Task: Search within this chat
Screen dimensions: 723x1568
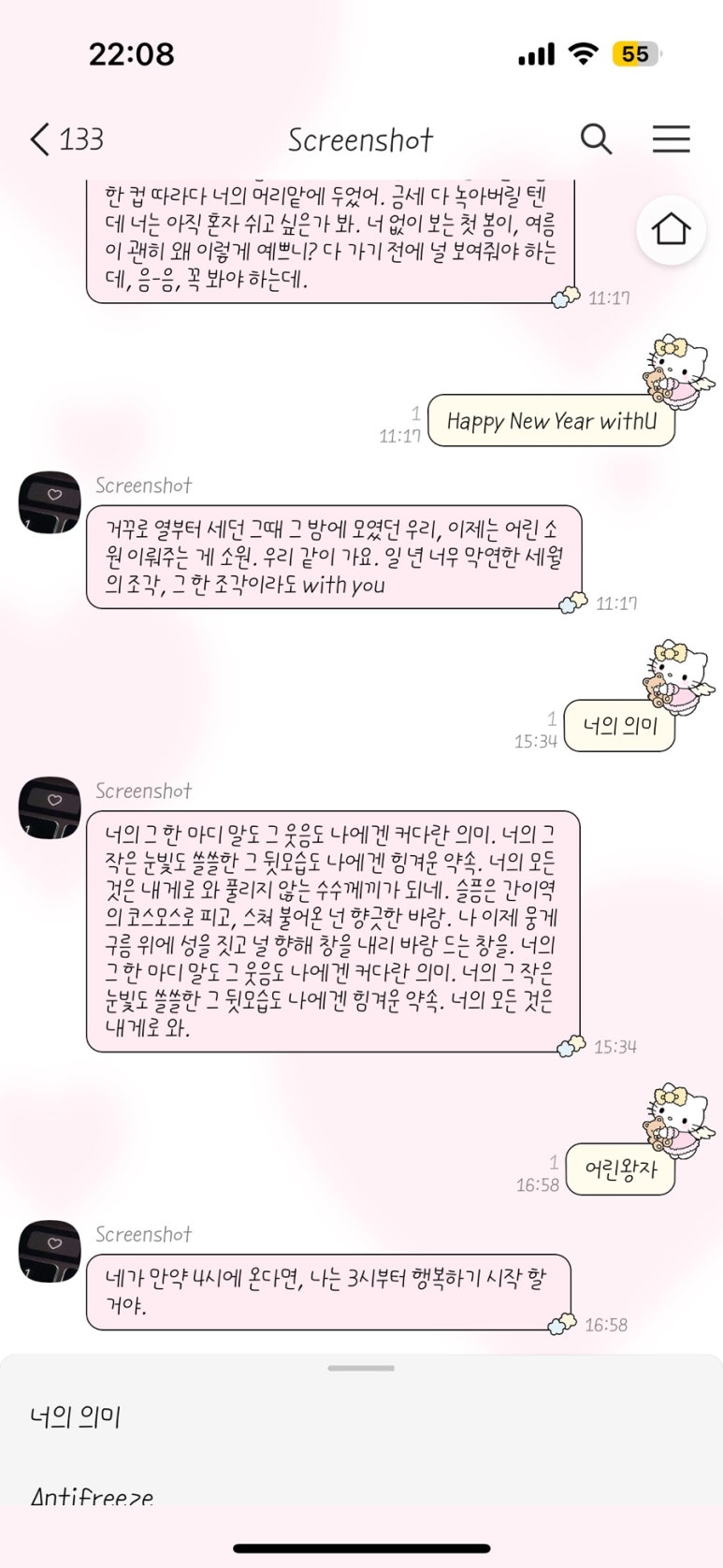Action: click(596, 140)
